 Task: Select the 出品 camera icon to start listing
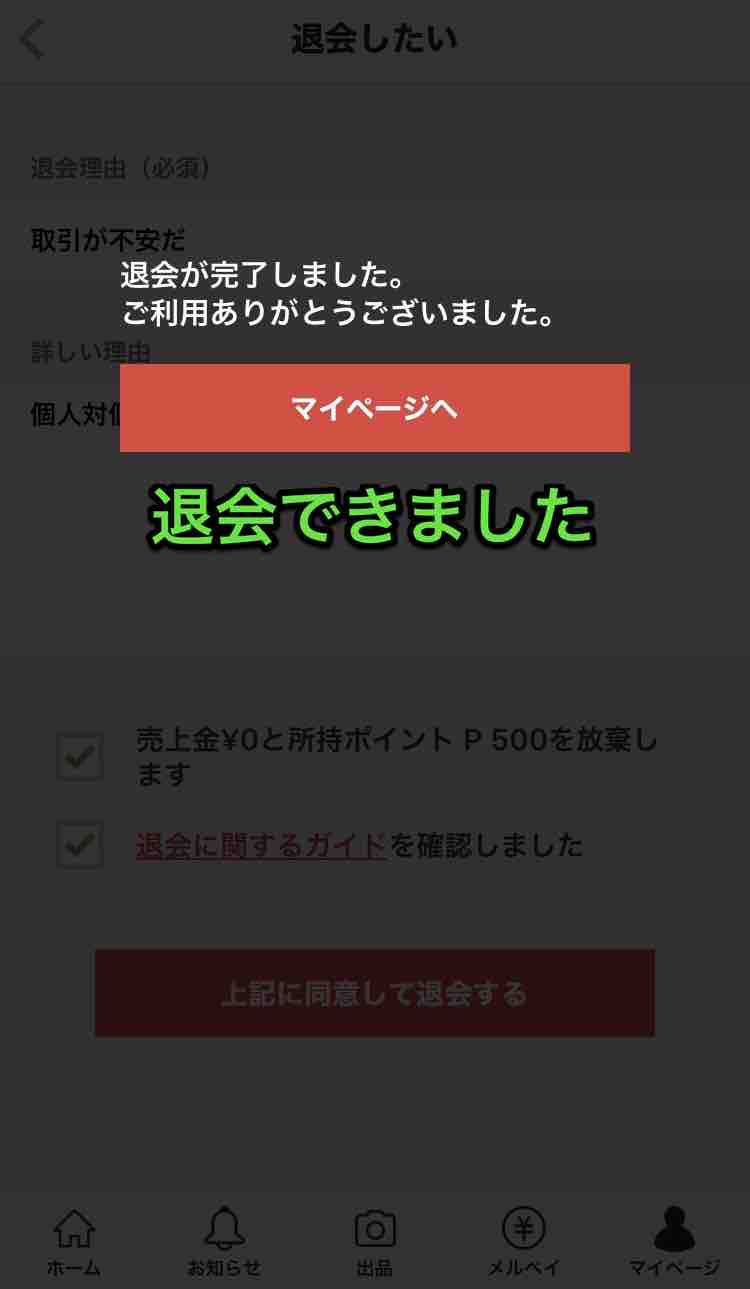(375, 1228)
